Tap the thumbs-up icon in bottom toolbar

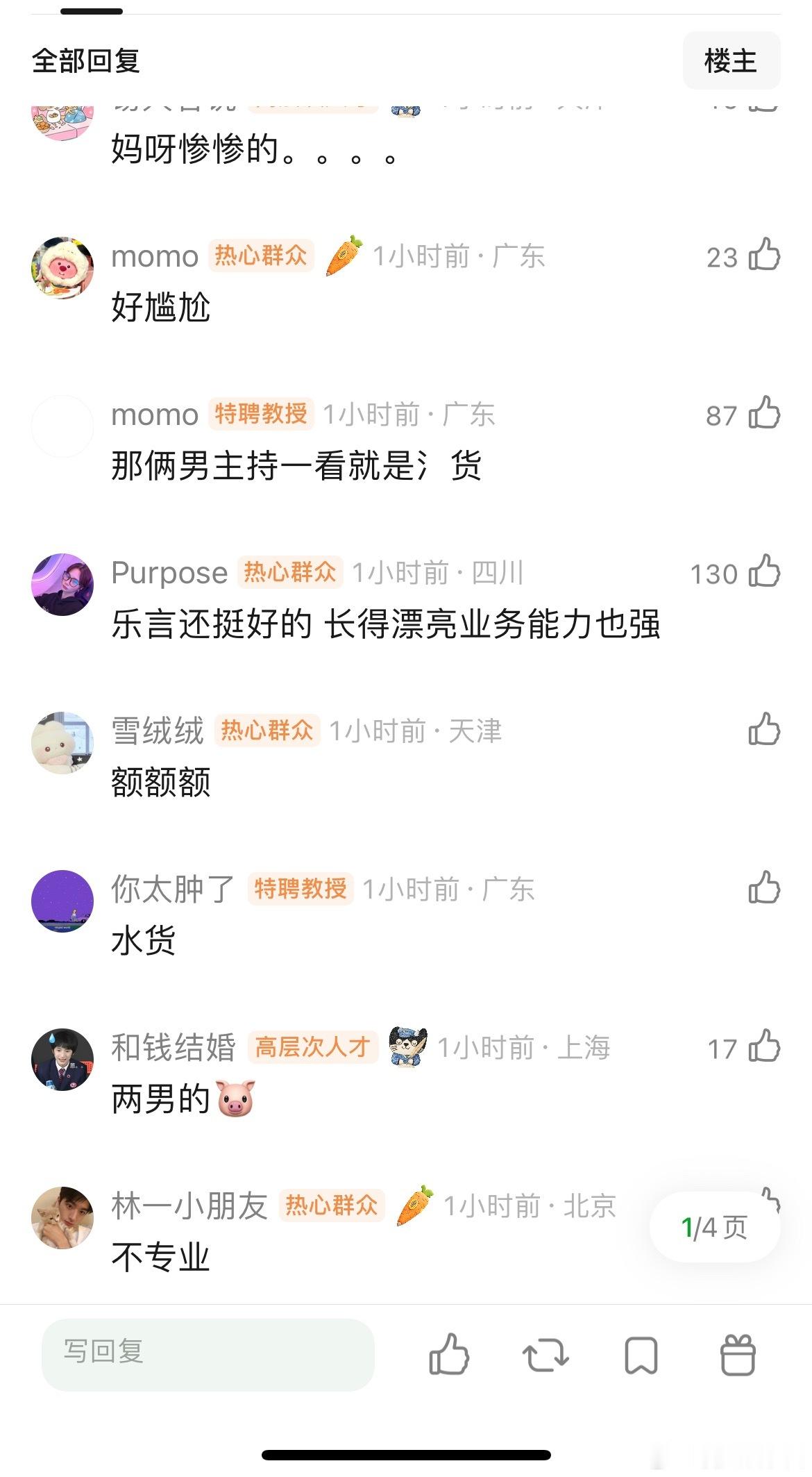click(x=448, y=1355)
